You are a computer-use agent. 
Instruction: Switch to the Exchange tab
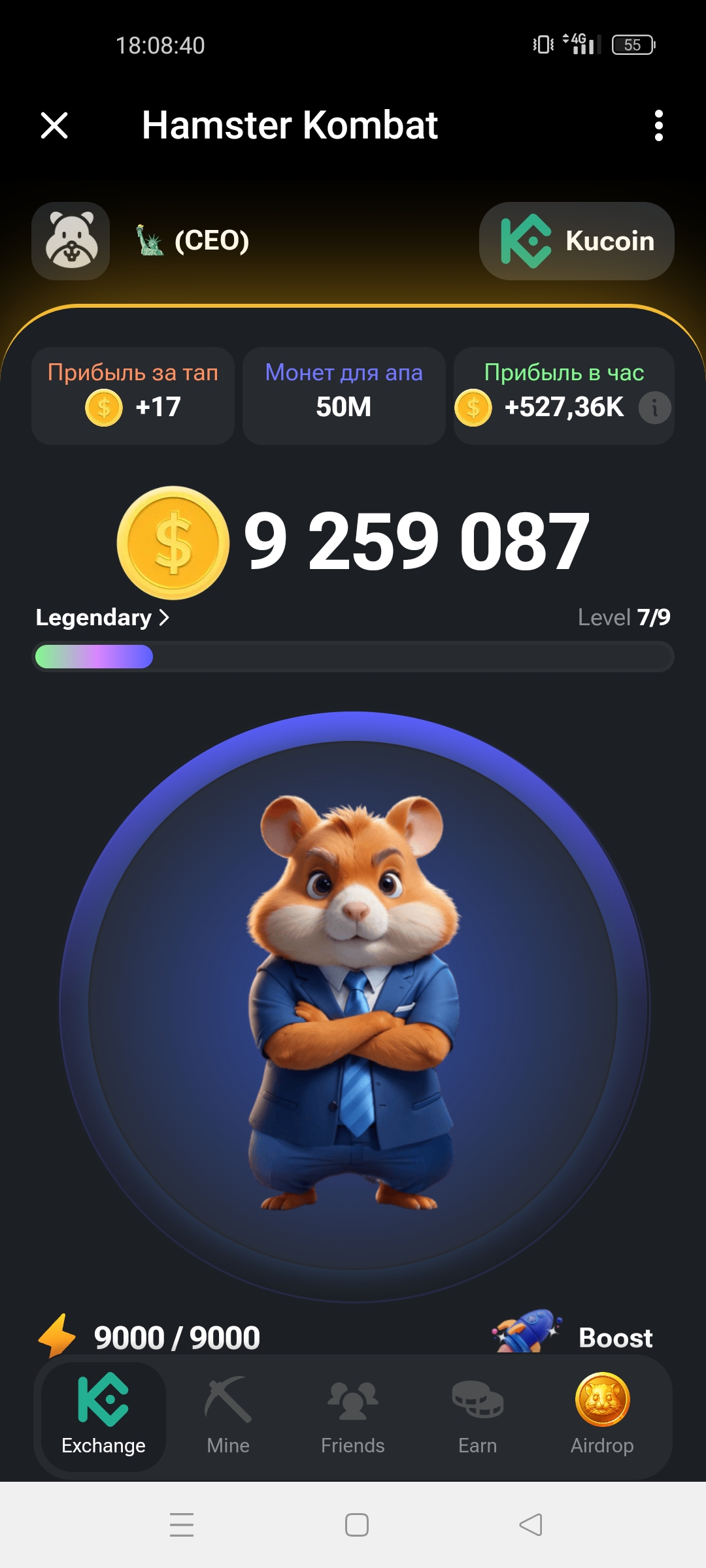click(103, 1416)
